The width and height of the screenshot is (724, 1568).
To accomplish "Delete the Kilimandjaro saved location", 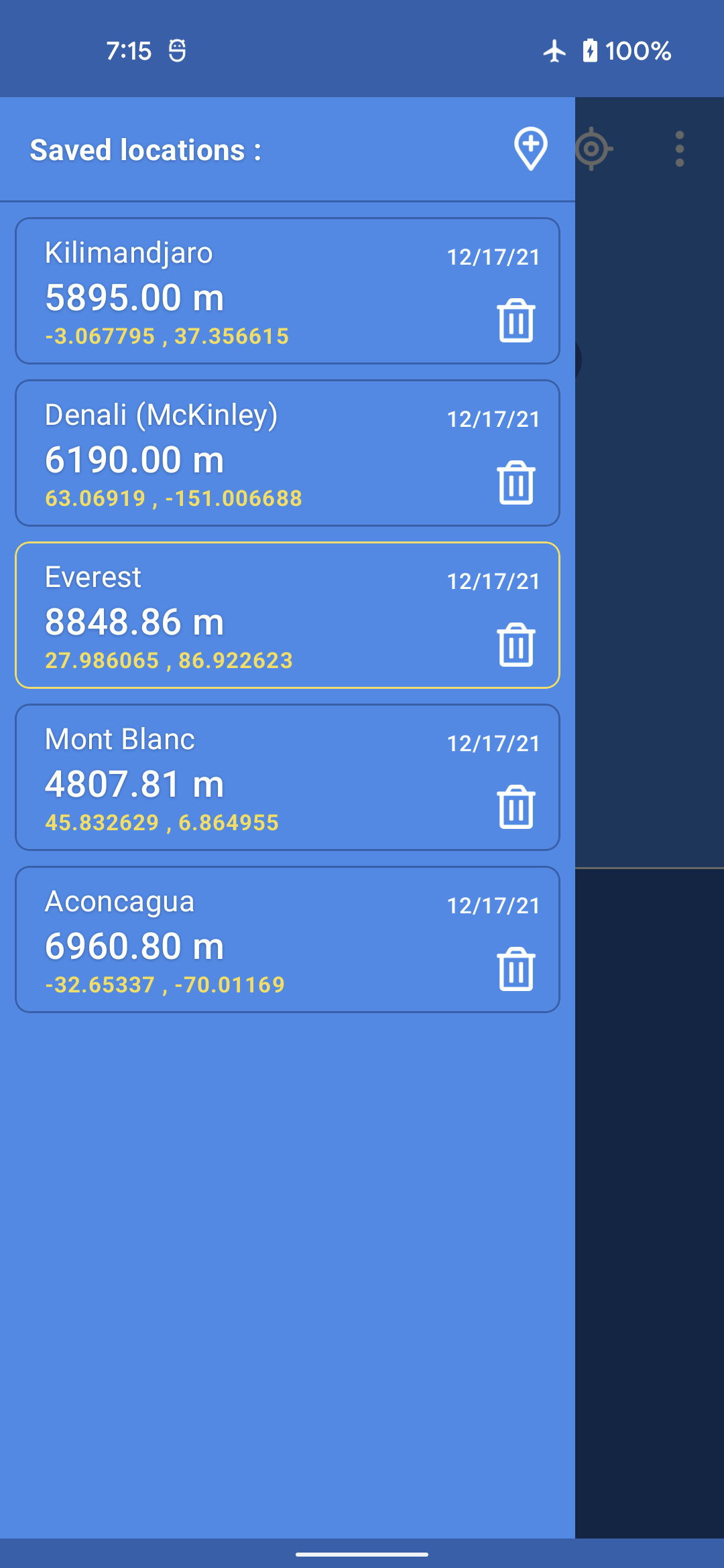I will (516, 321).
